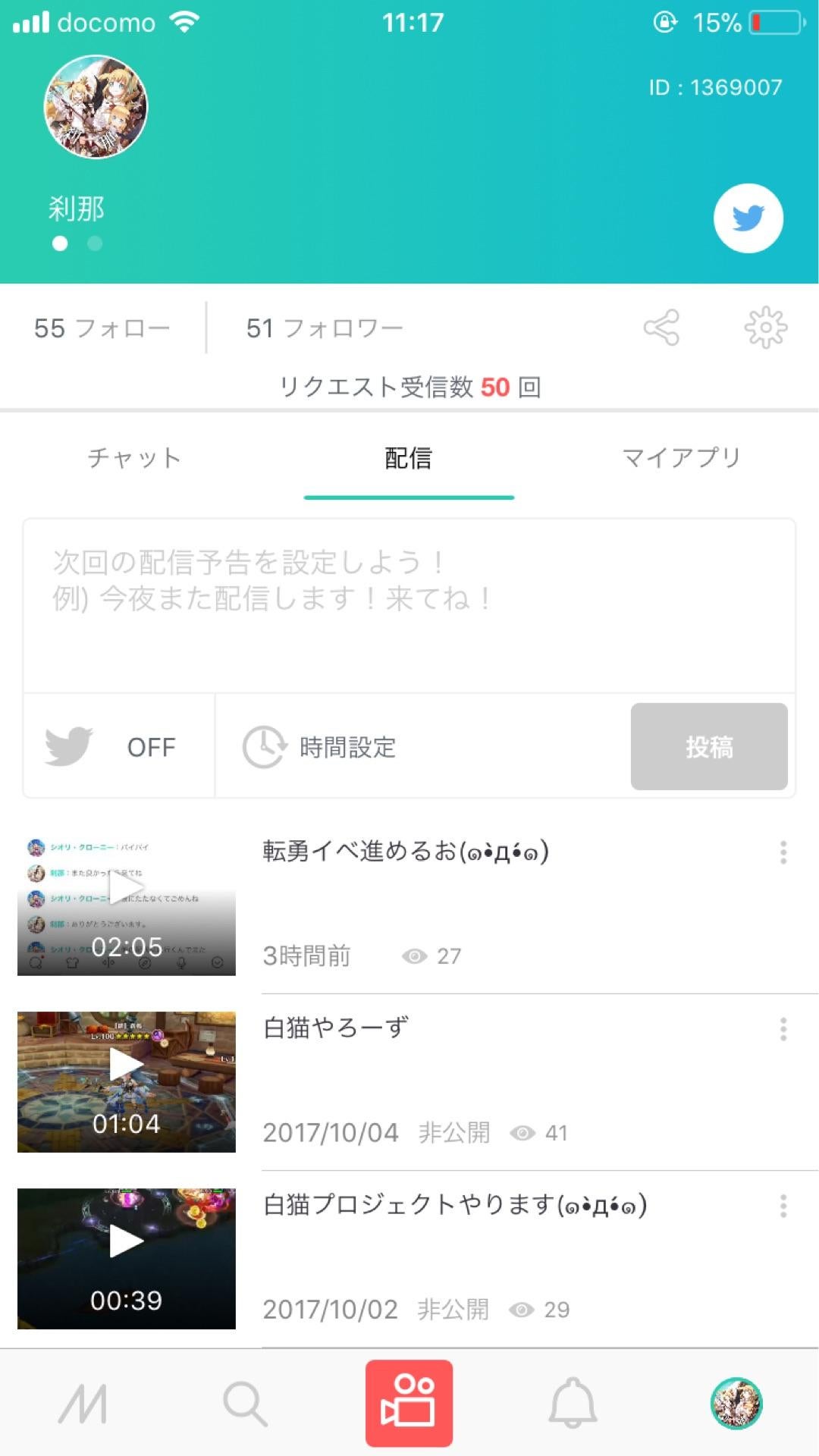Open the settings gear

coord(766,328)
